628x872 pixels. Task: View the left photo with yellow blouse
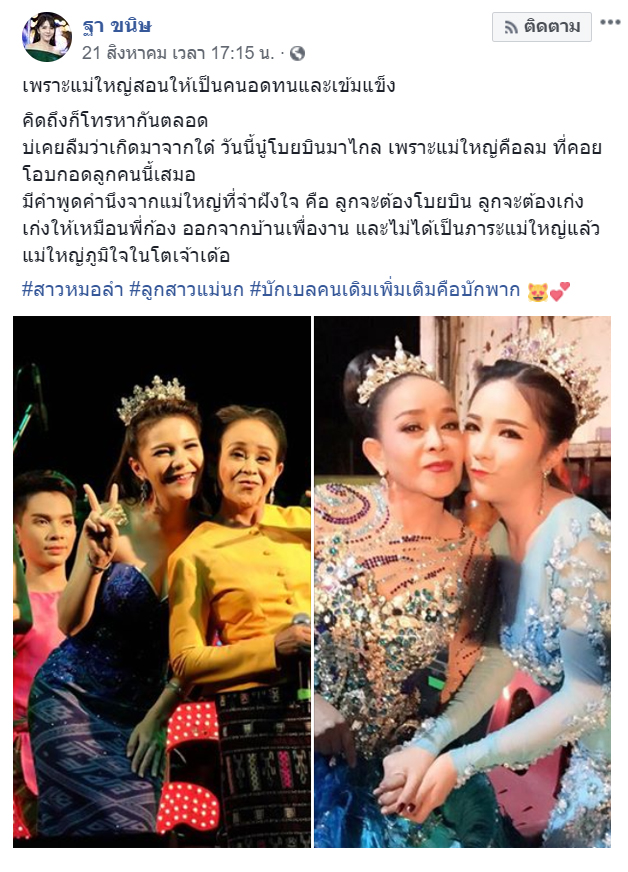tap(162, 581)
